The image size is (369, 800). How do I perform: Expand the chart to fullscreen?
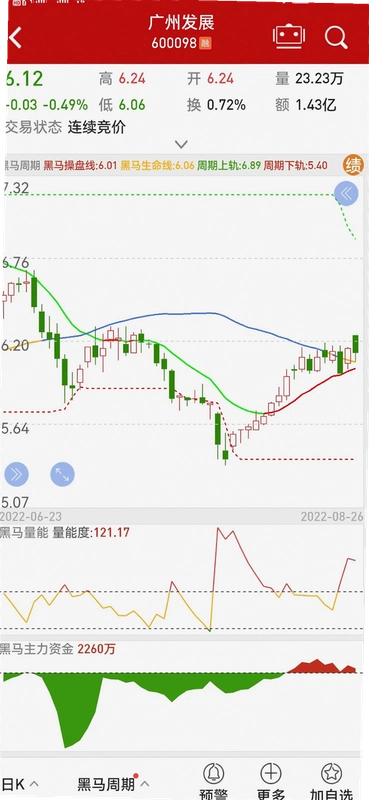pos(62,474)
